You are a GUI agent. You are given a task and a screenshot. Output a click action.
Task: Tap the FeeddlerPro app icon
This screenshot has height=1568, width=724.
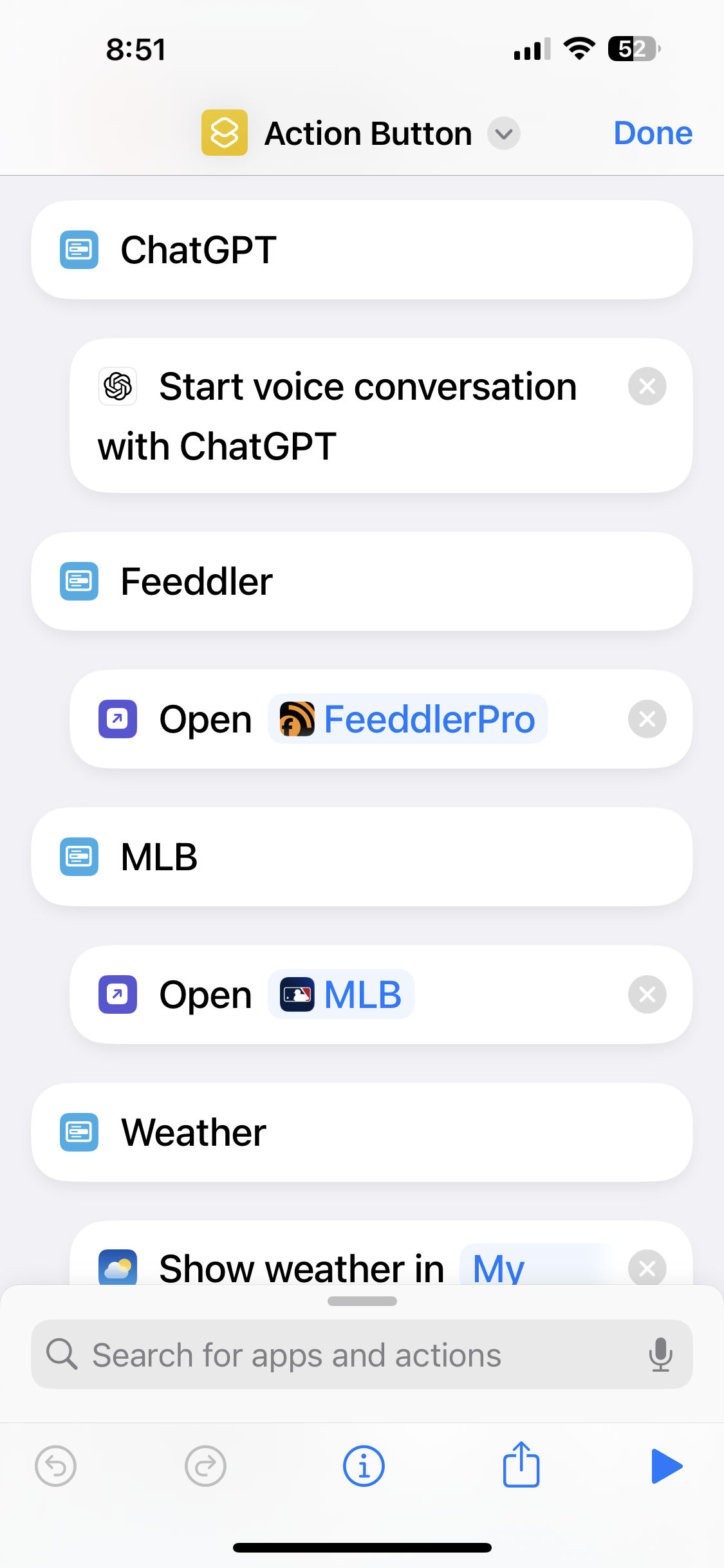(x=296, y=719)
